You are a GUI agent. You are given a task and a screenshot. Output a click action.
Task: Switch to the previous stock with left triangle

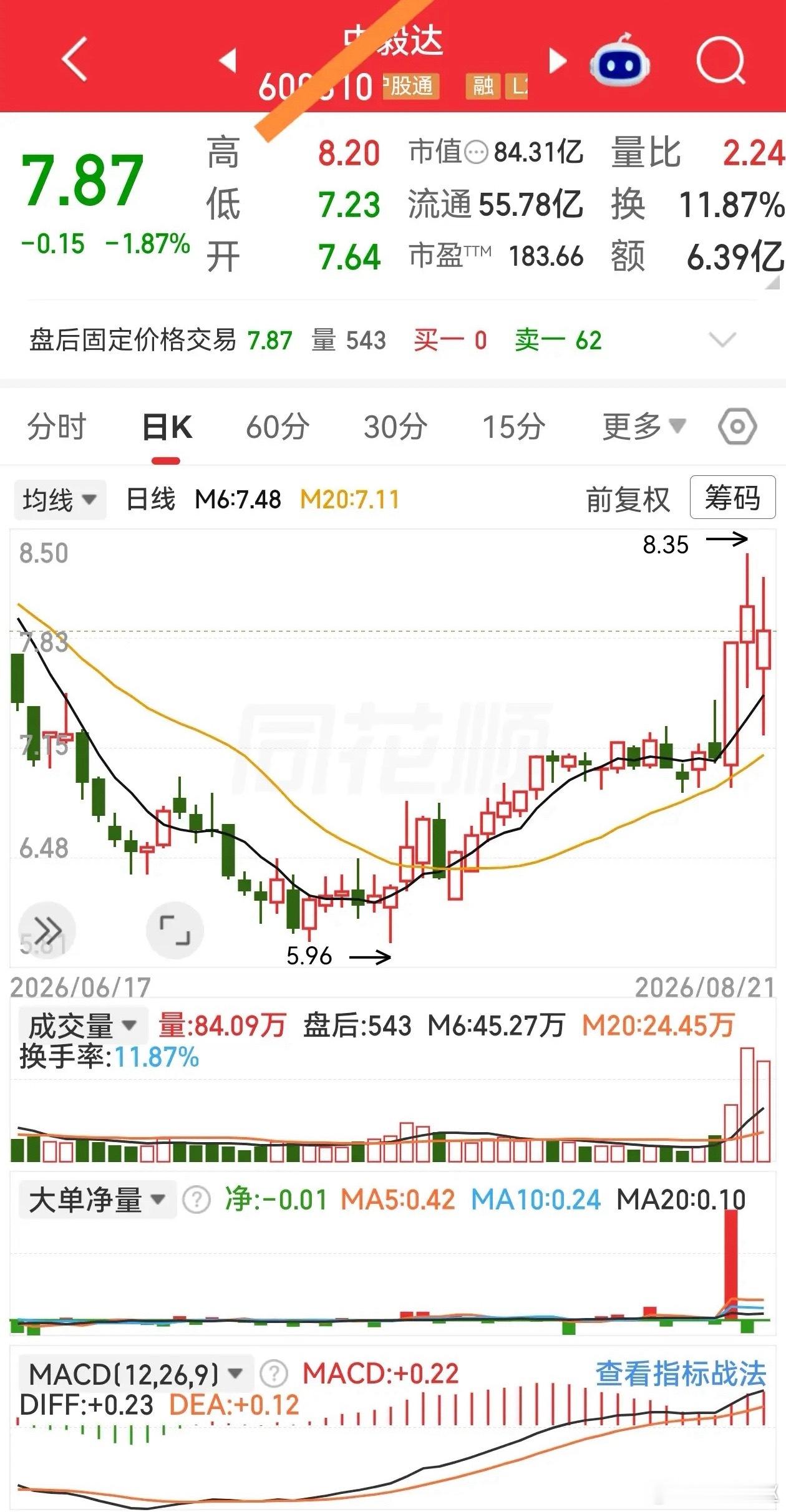pos(228,61)
